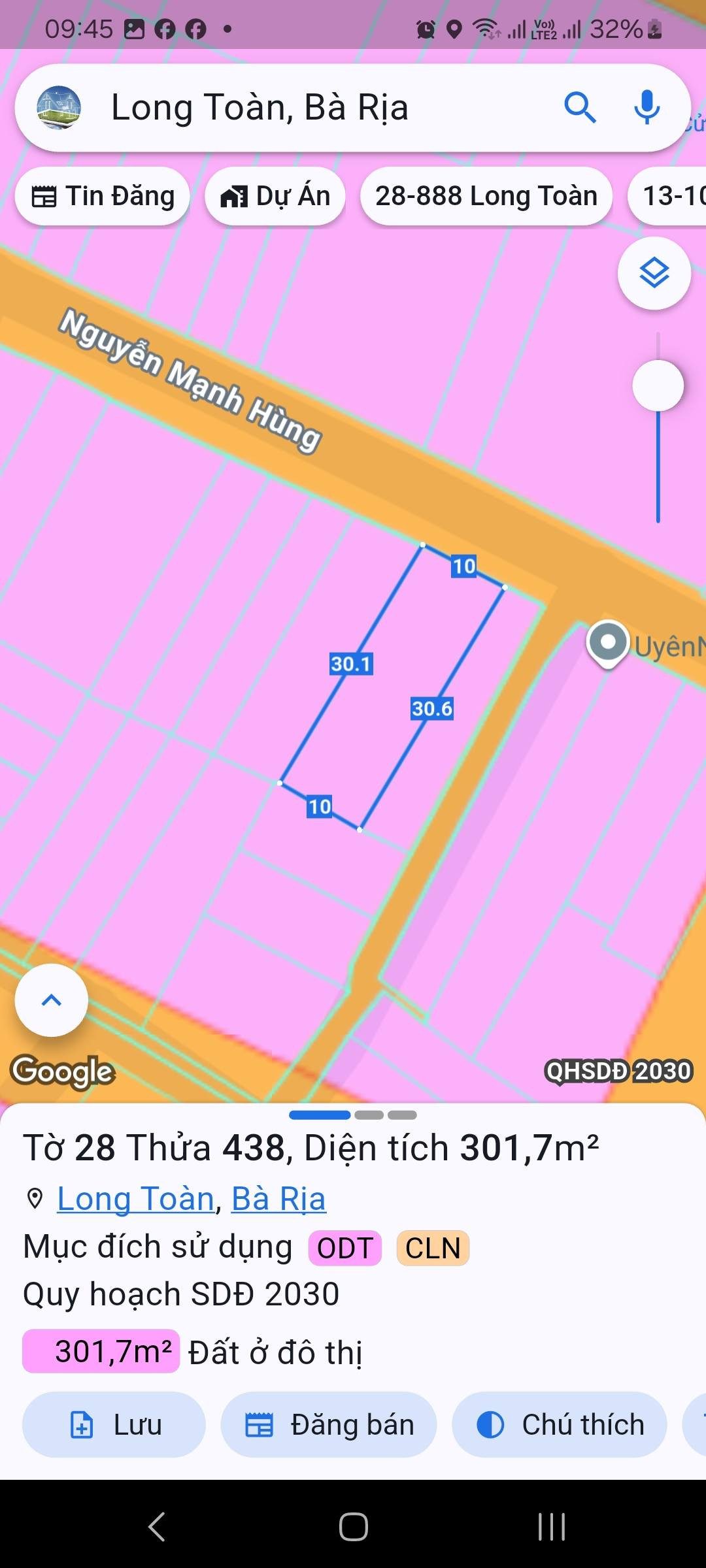The height and width of the screenshot is (1568, 706).
Task: Tap the Đăng bán button
Action: pos(329,1424)
